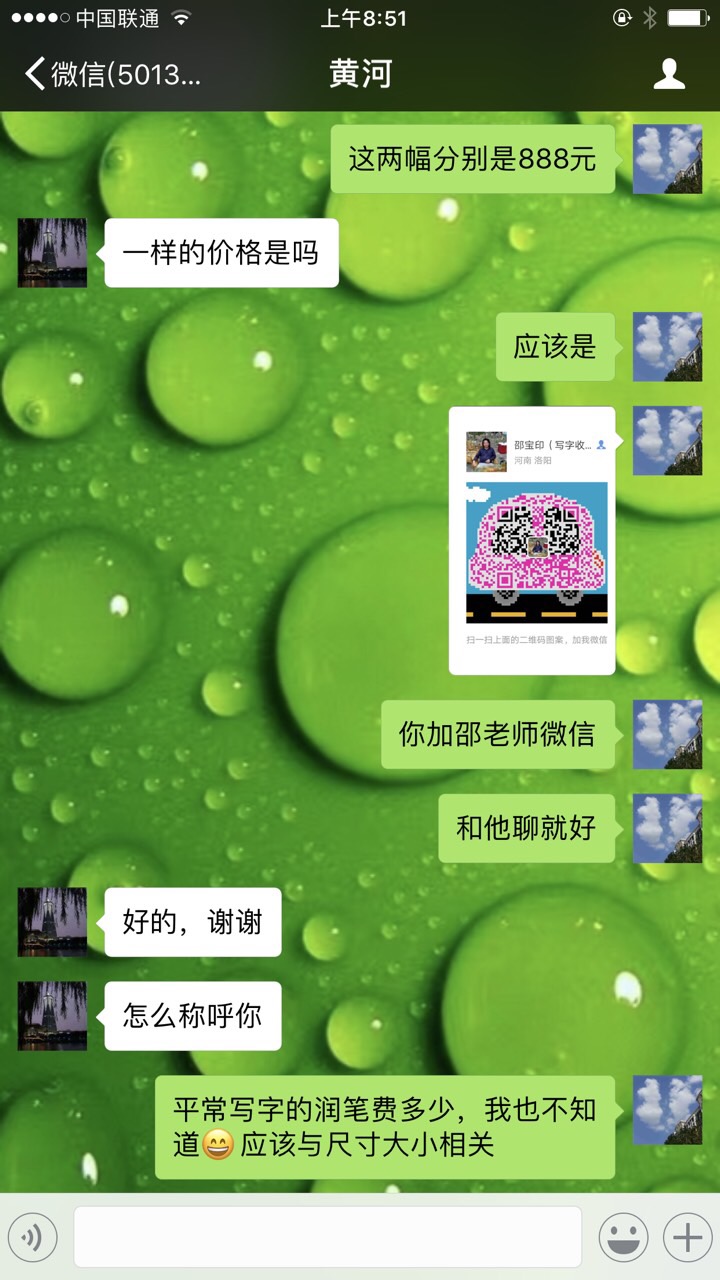Focus the message text field
The height and width of the screenshot is (1280, 720).
click(328, 1237)
